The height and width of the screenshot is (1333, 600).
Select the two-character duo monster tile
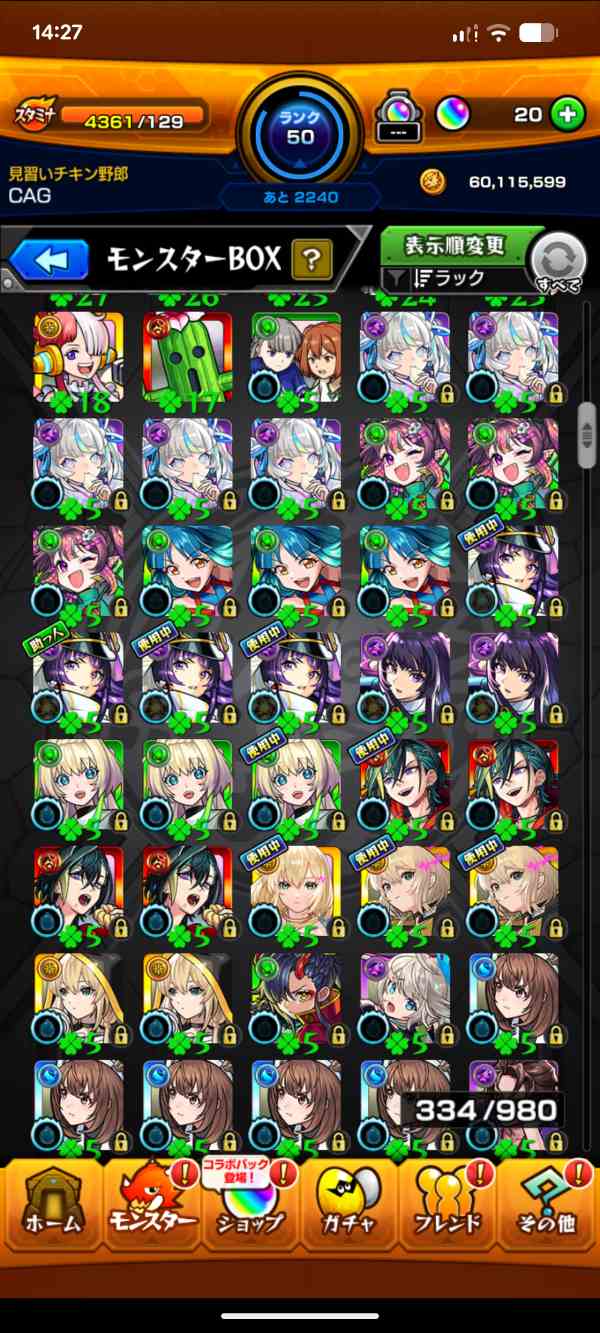(x=296, y=357)
